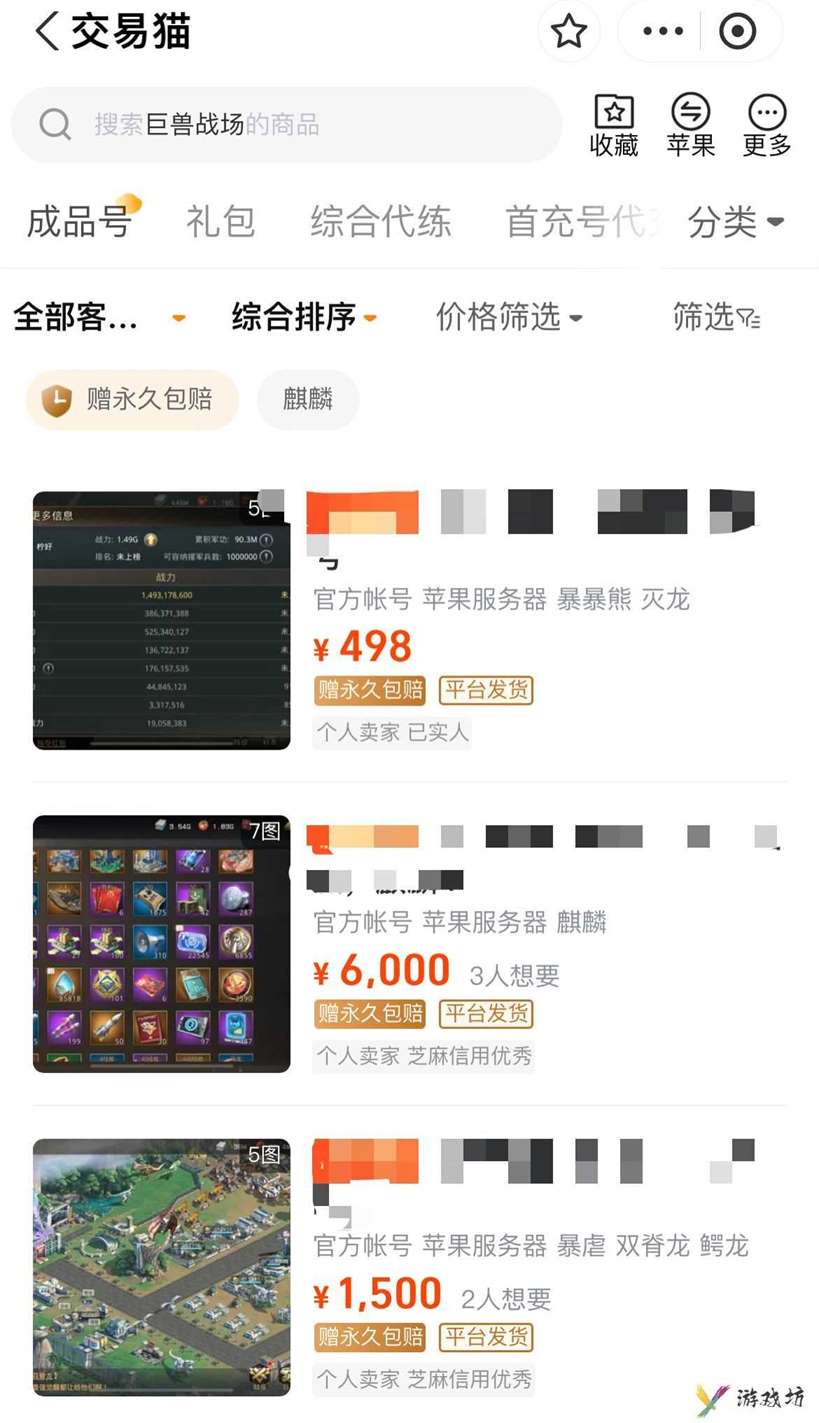Open the 首充号代充 tab
This screenshot has width=819, height=1423.
coord(580,221)
